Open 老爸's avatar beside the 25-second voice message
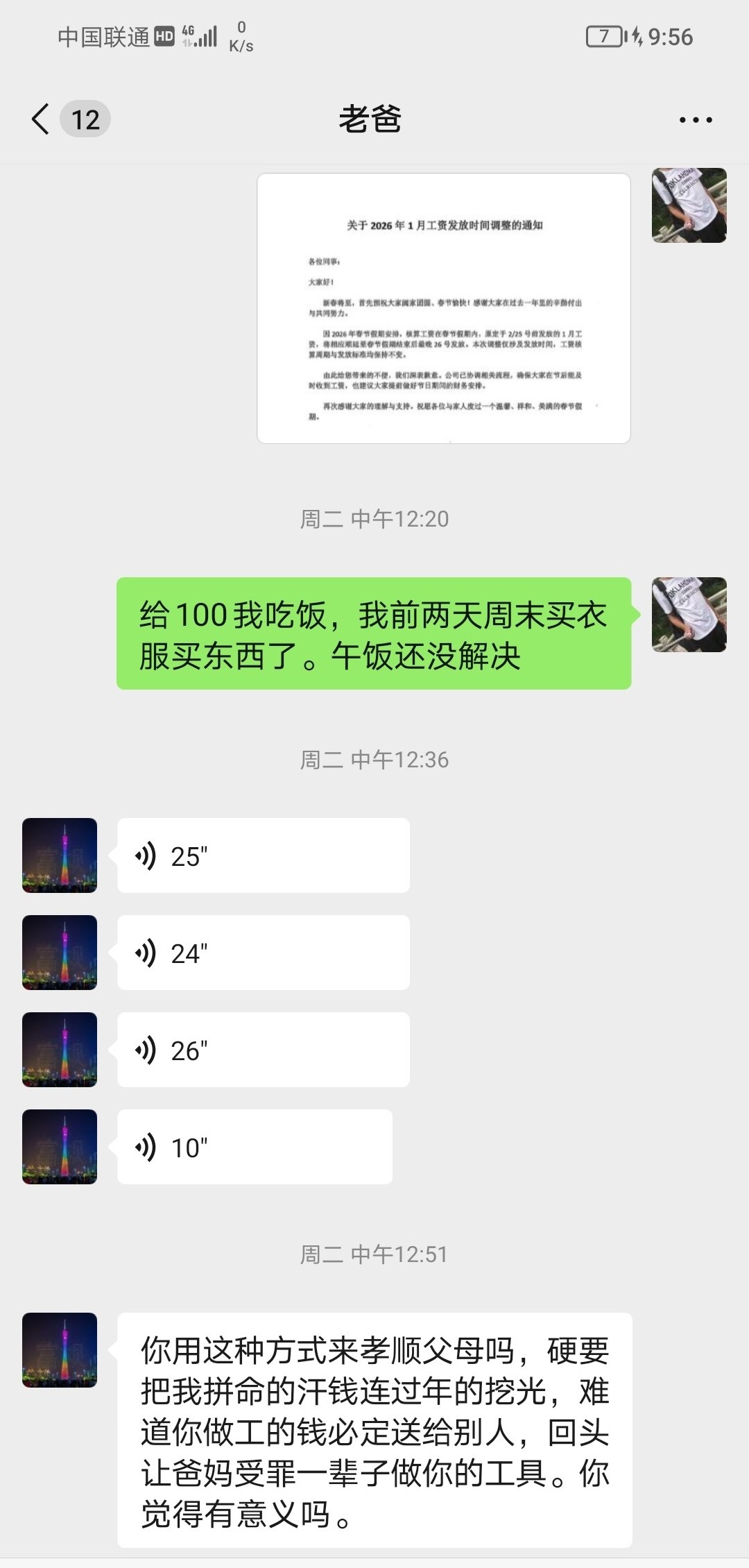 pos(60,855)
